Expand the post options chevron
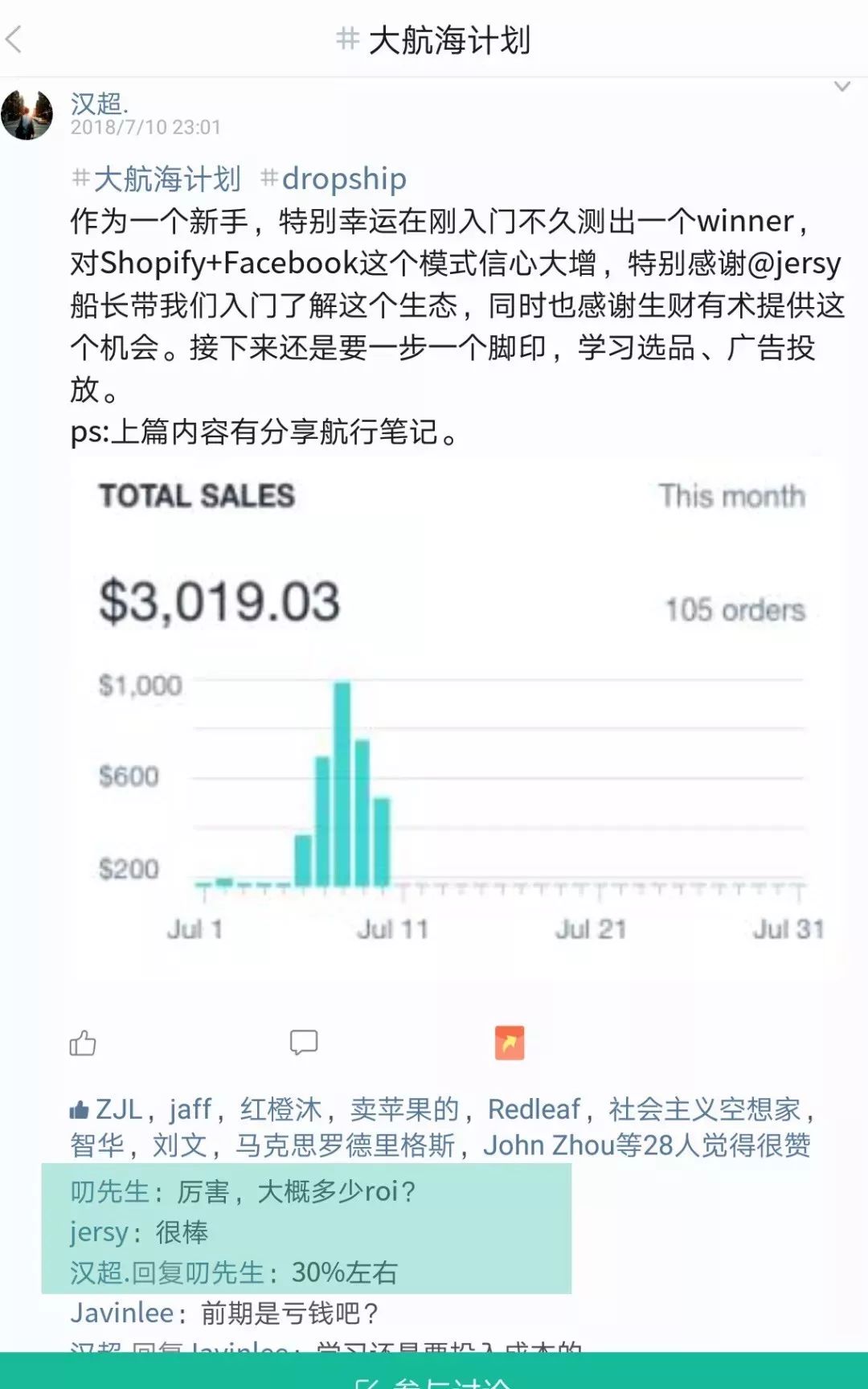Screen dimensions: 868x1389 click(x=841, y=87)
